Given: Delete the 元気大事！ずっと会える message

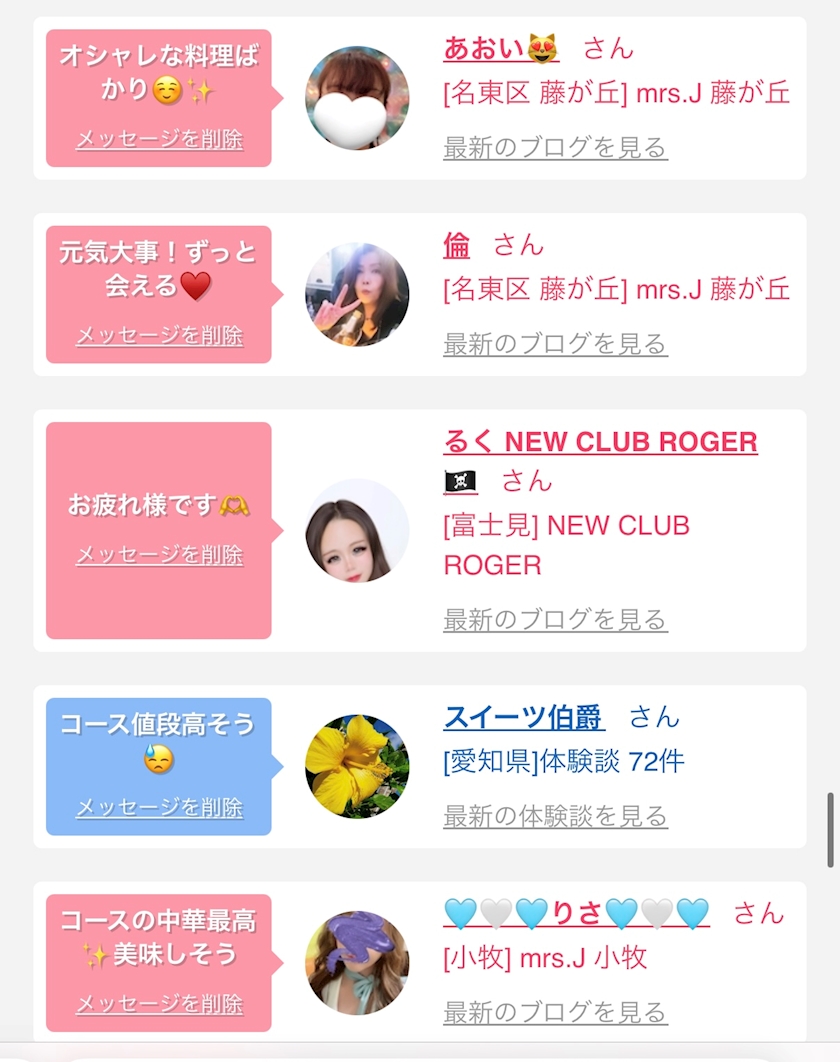Looking at the screenshot, I should click(x=159, y=335).
